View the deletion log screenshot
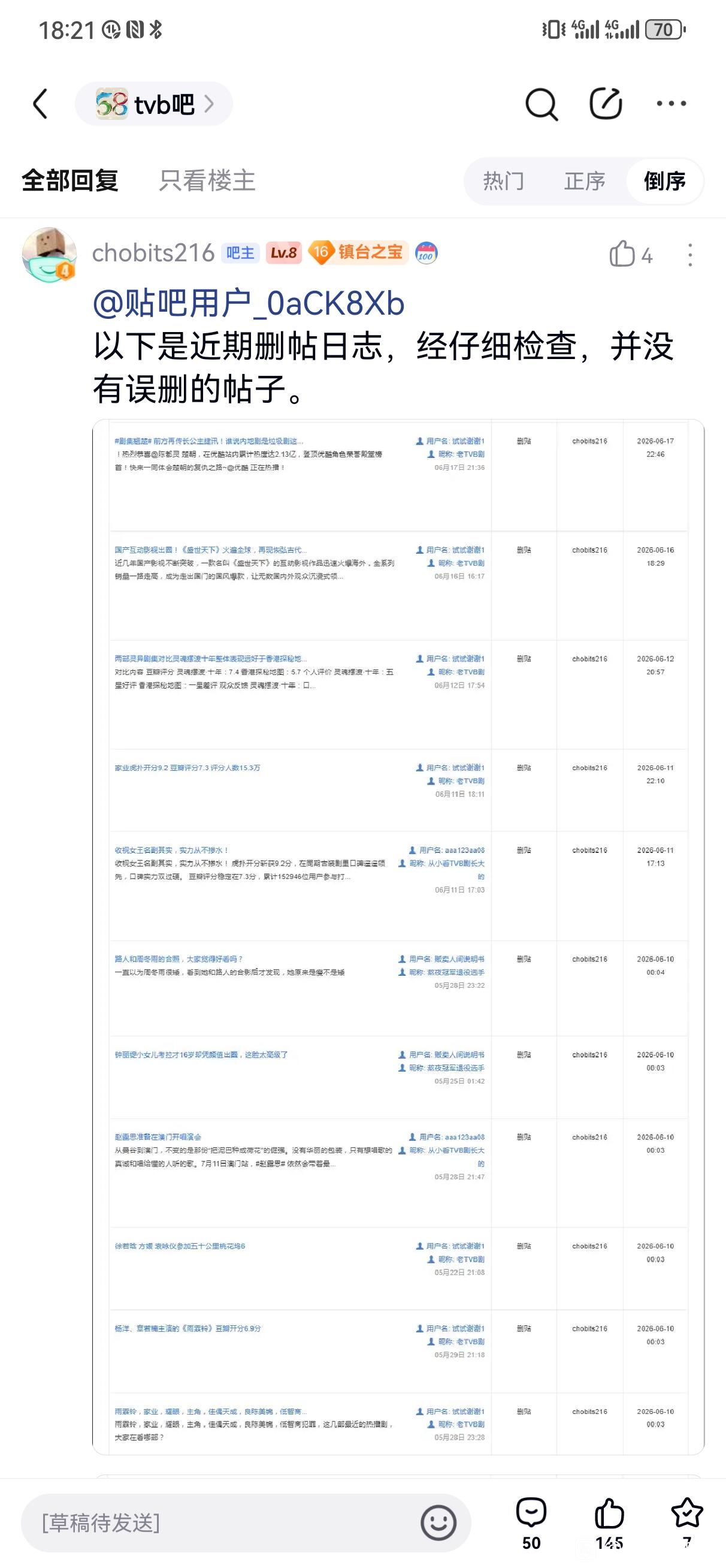This screenshot has height=1568, width=726. 398,937
